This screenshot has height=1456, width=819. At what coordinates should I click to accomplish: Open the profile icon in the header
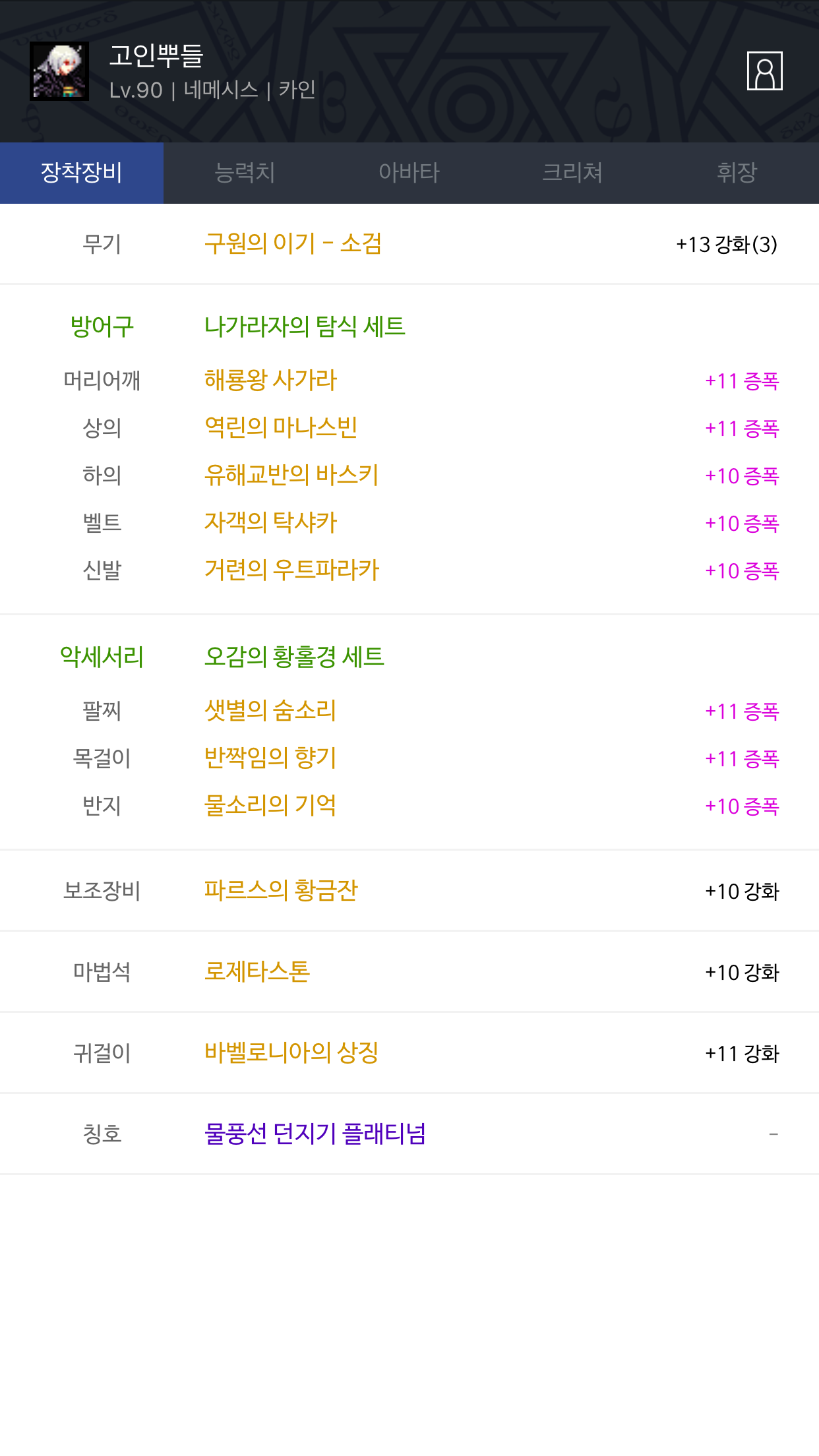[764, 71]
